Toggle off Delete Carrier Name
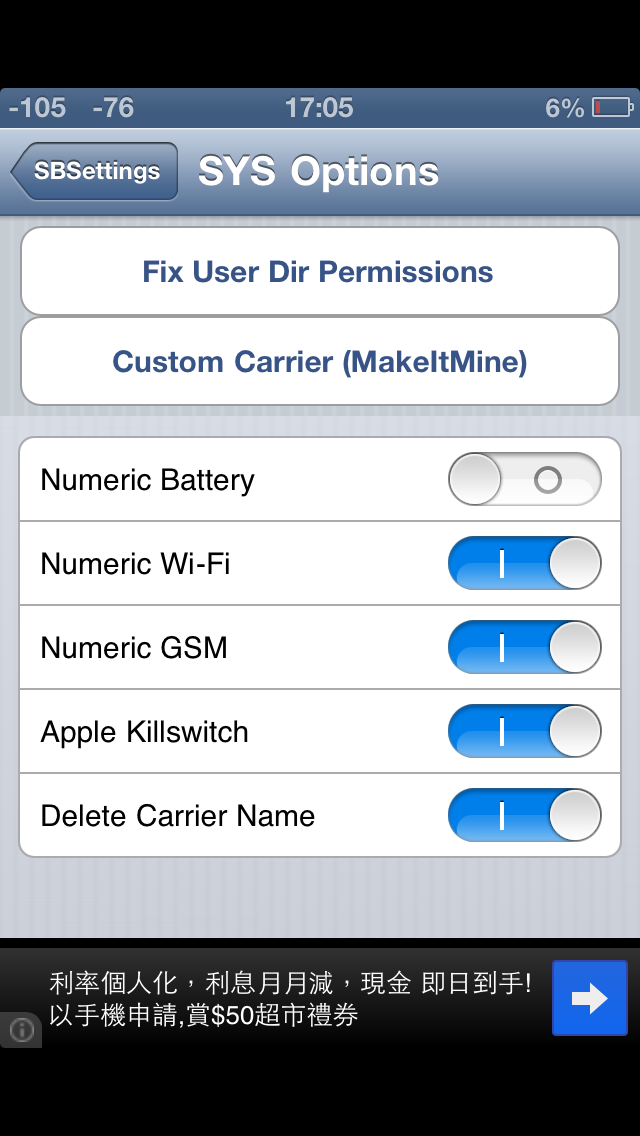The height and width of the screenshot is (1136, 640). pyautogui.click(x=524, y=816)
